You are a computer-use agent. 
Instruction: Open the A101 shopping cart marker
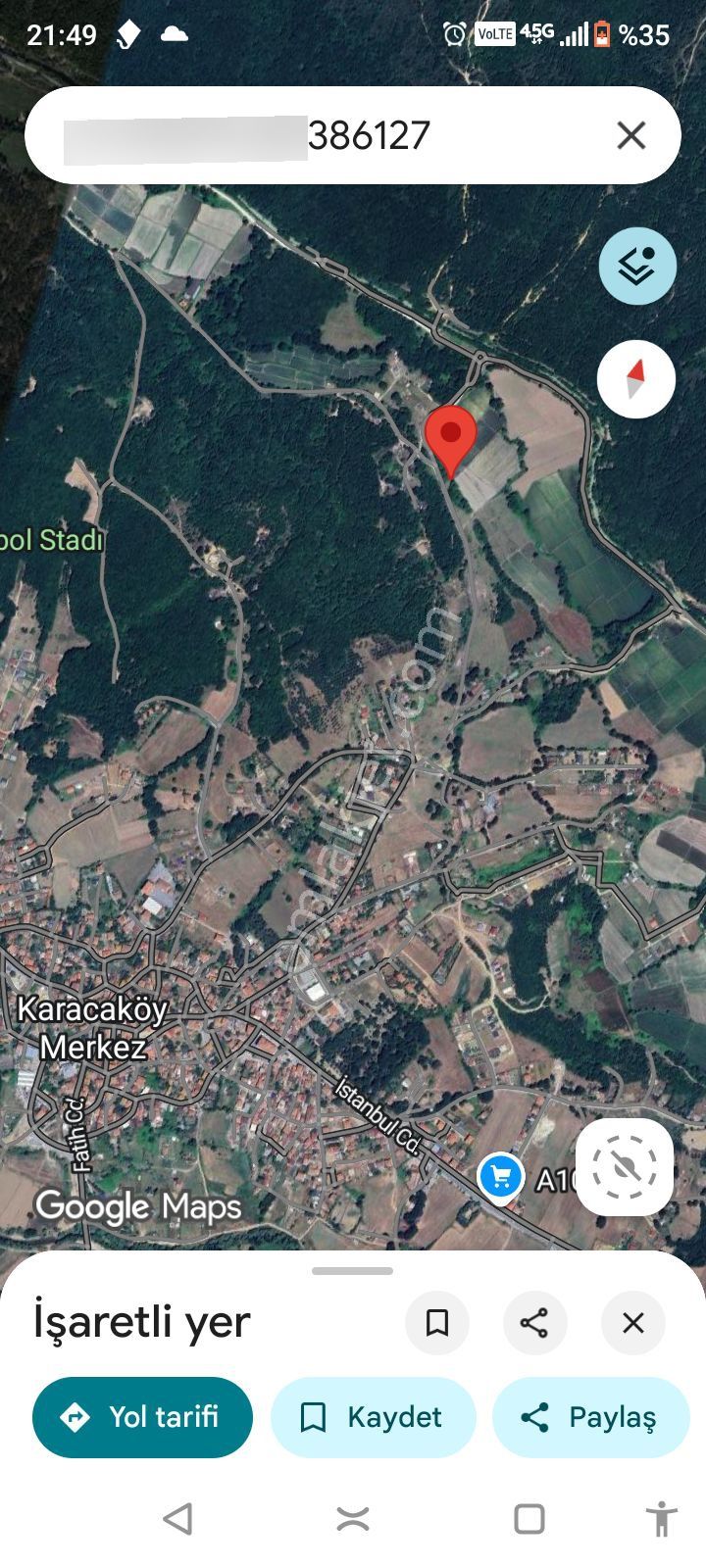coord(501,1174)
